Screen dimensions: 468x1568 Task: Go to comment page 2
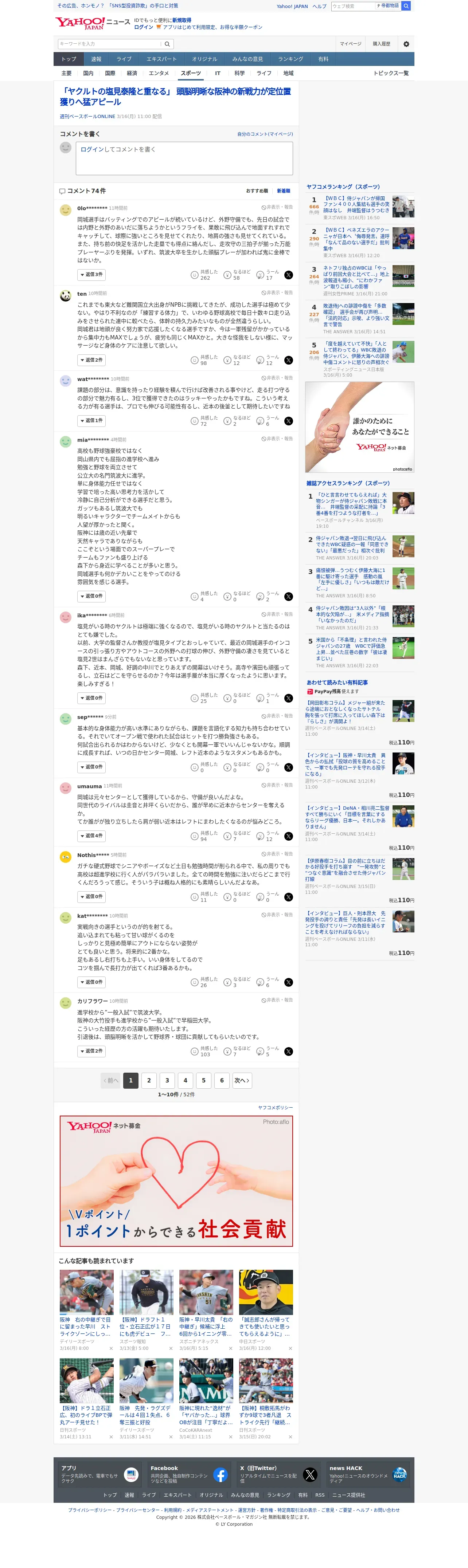point(149,1080)
